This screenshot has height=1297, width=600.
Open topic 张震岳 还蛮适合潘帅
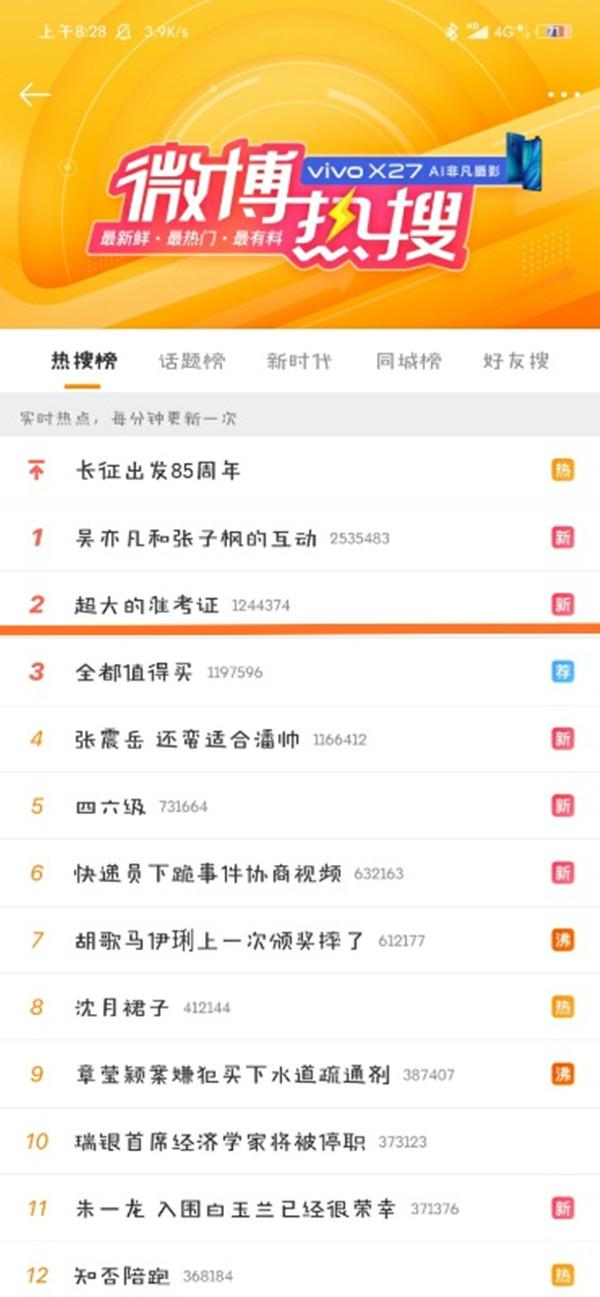click(x=300, y=739)
